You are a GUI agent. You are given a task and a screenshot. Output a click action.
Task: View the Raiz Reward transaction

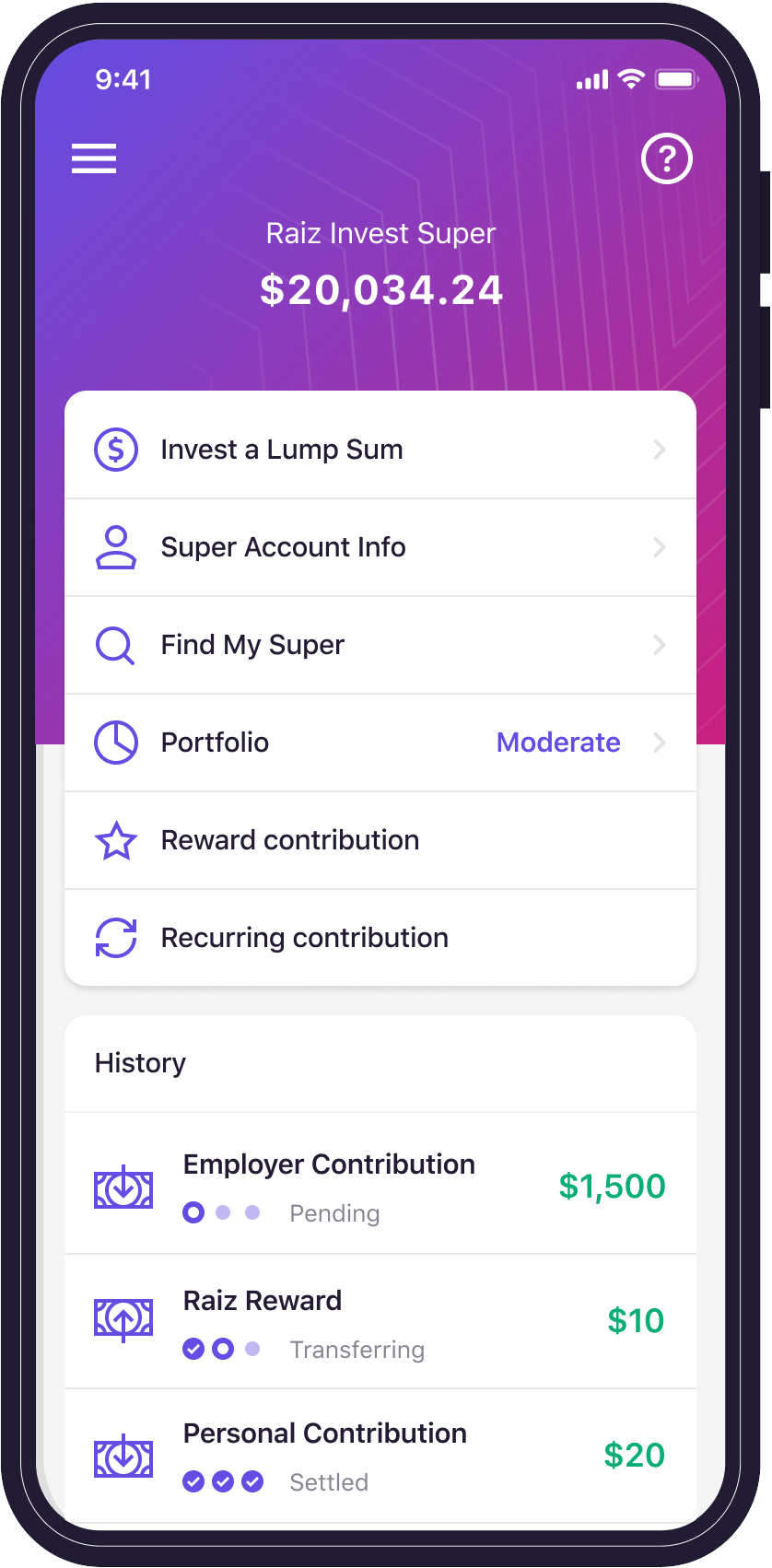tap(380, 1322)
